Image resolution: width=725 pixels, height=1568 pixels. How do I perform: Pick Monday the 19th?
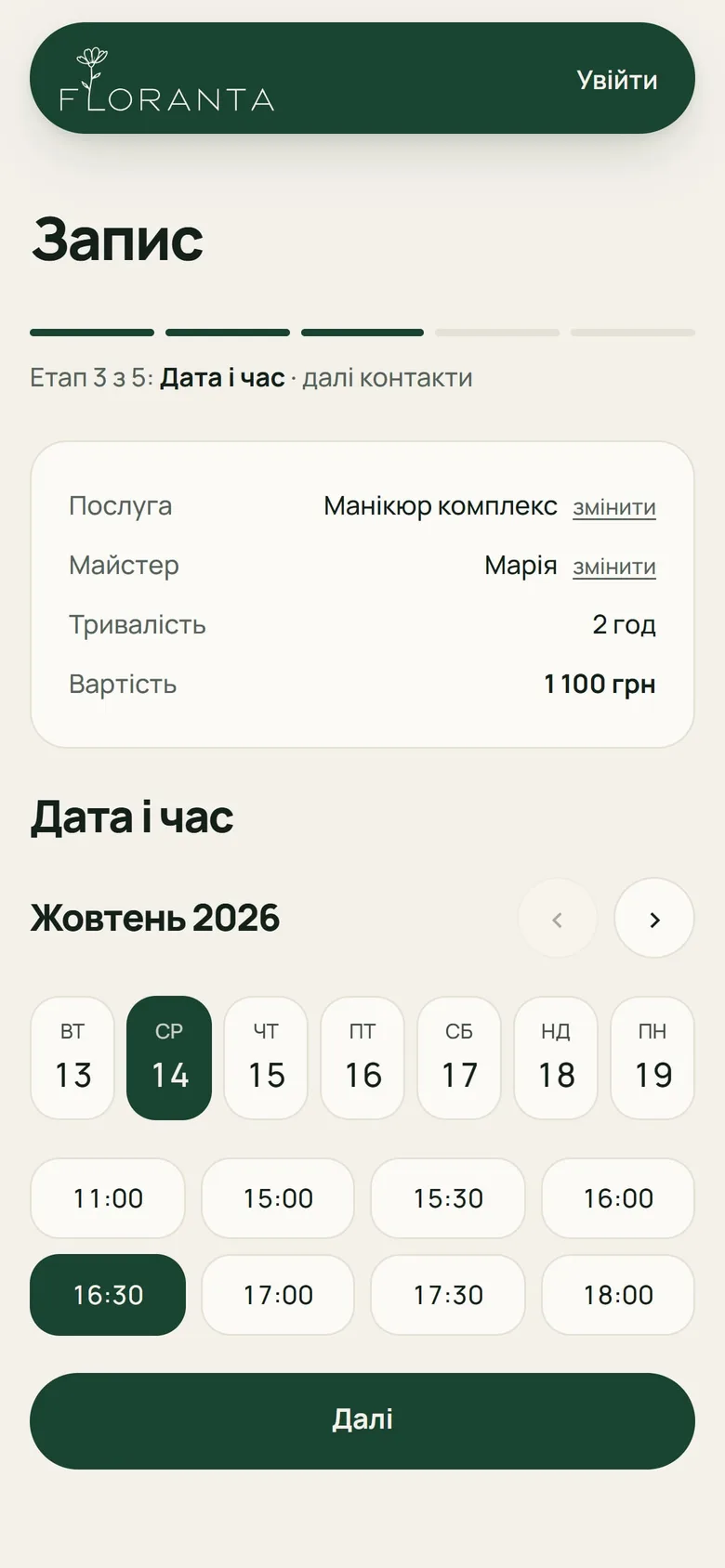tap(652, 1058)
